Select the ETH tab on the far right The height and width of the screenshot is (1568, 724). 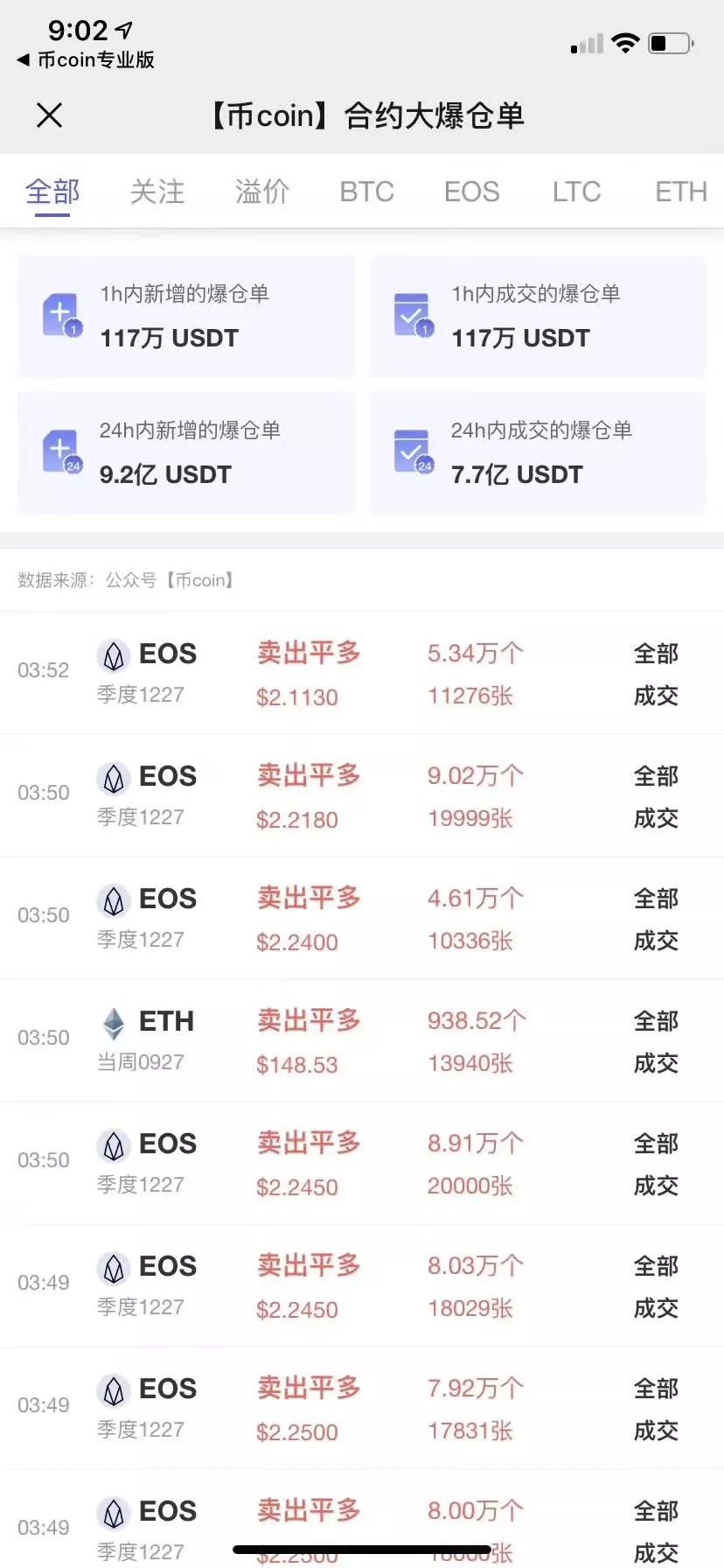tap(680, 192)
